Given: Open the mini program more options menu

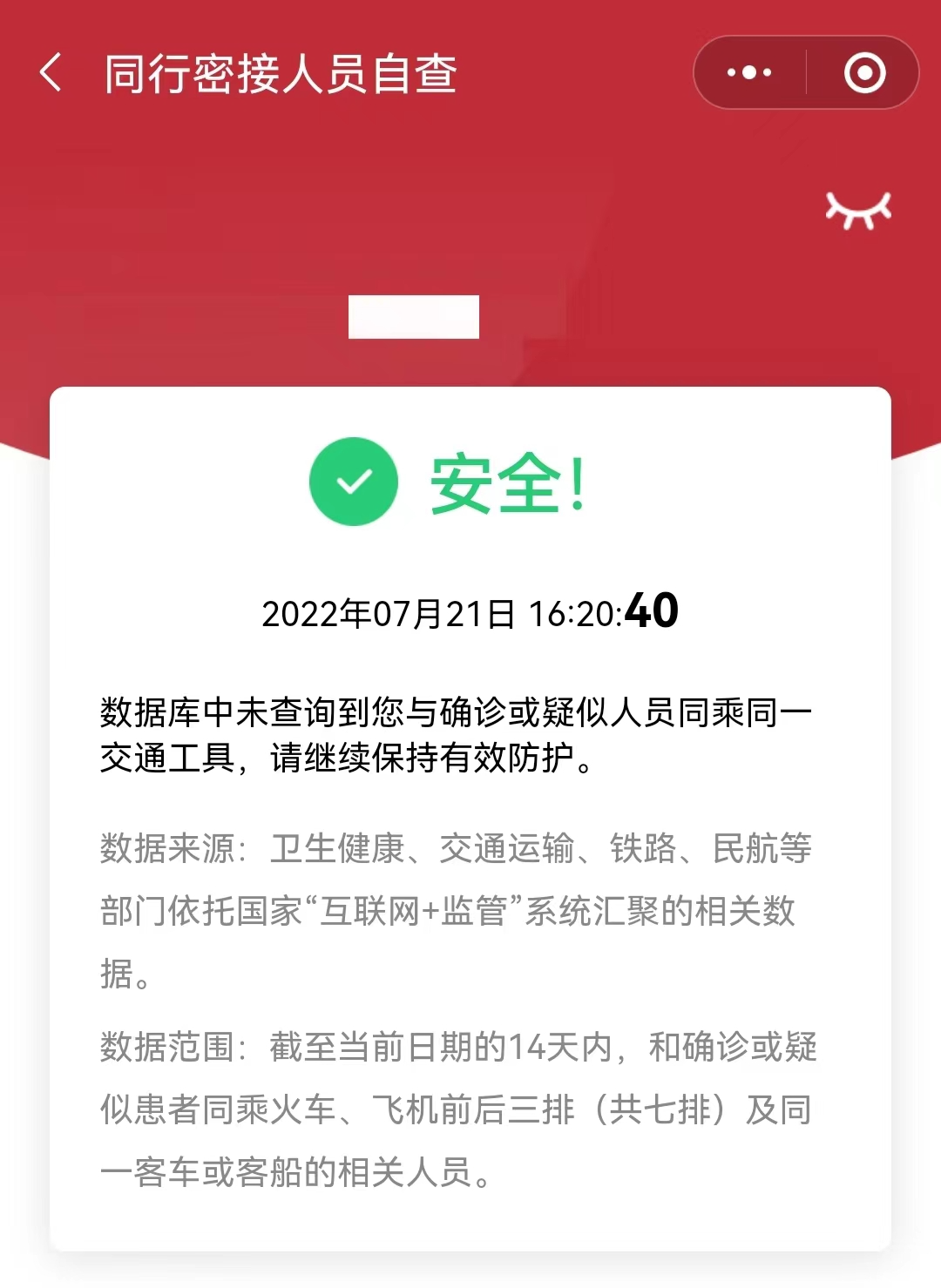Looking at the screenshot, I should pyautogui.click(x=749, y=72).
